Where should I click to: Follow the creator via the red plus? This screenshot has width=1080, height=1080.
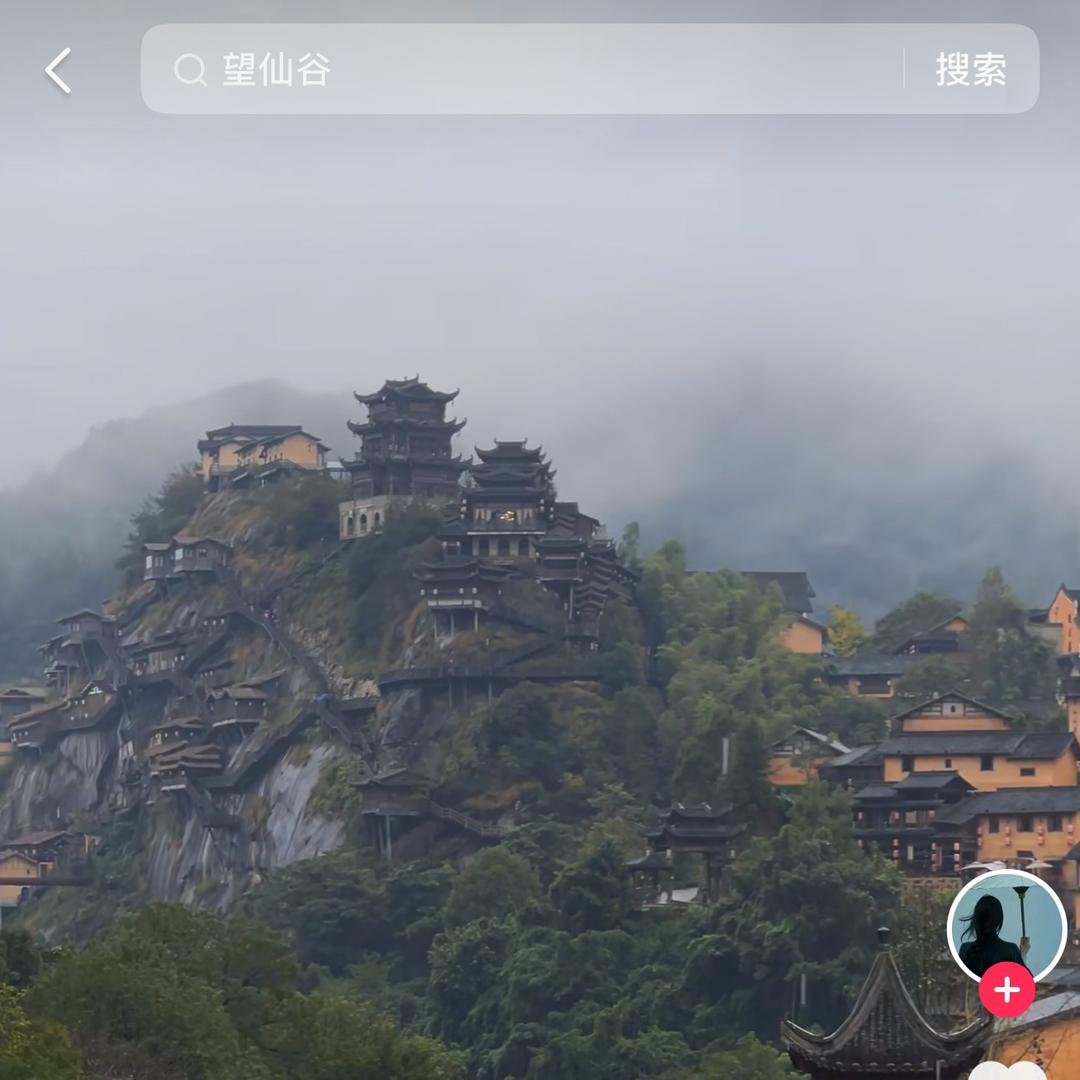[x=1006, y=990]
